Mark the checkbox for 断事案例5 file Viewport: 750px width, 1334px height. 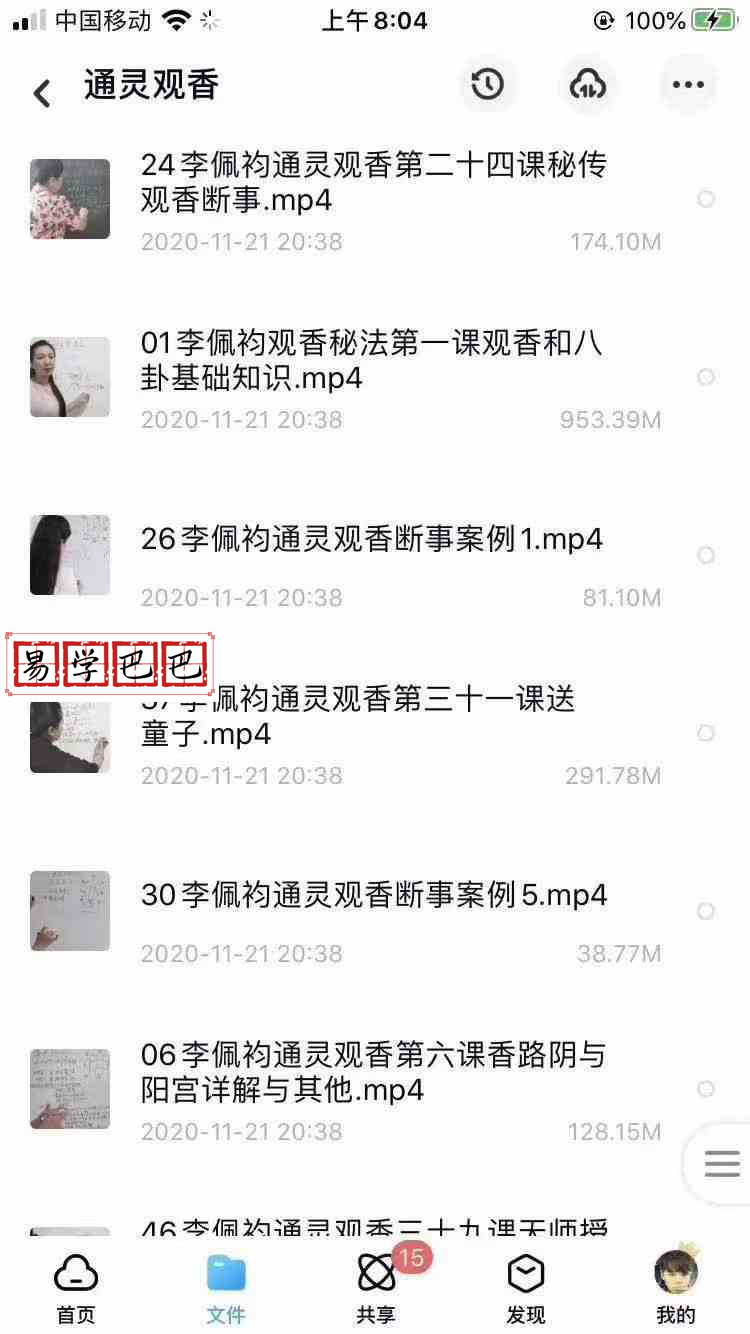(706, 911)
